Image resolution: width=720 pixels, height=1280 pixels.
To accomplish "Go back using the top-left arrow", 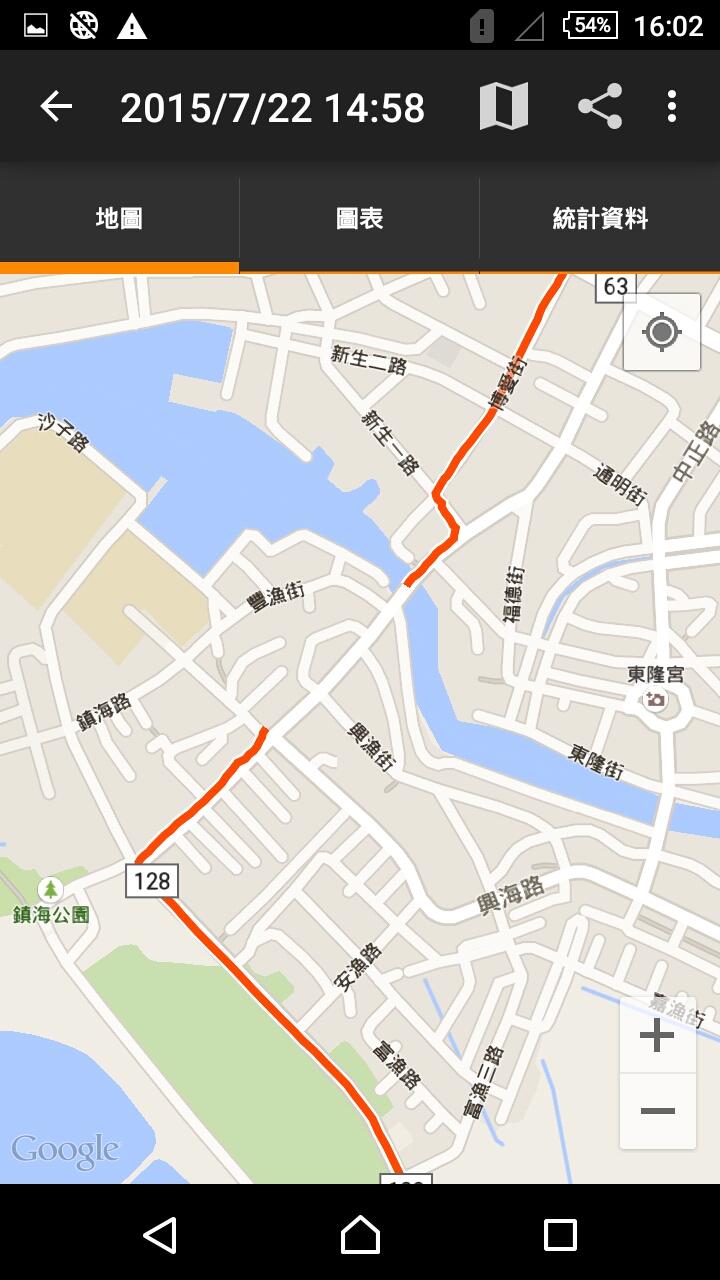I will [x=56, y=107].
